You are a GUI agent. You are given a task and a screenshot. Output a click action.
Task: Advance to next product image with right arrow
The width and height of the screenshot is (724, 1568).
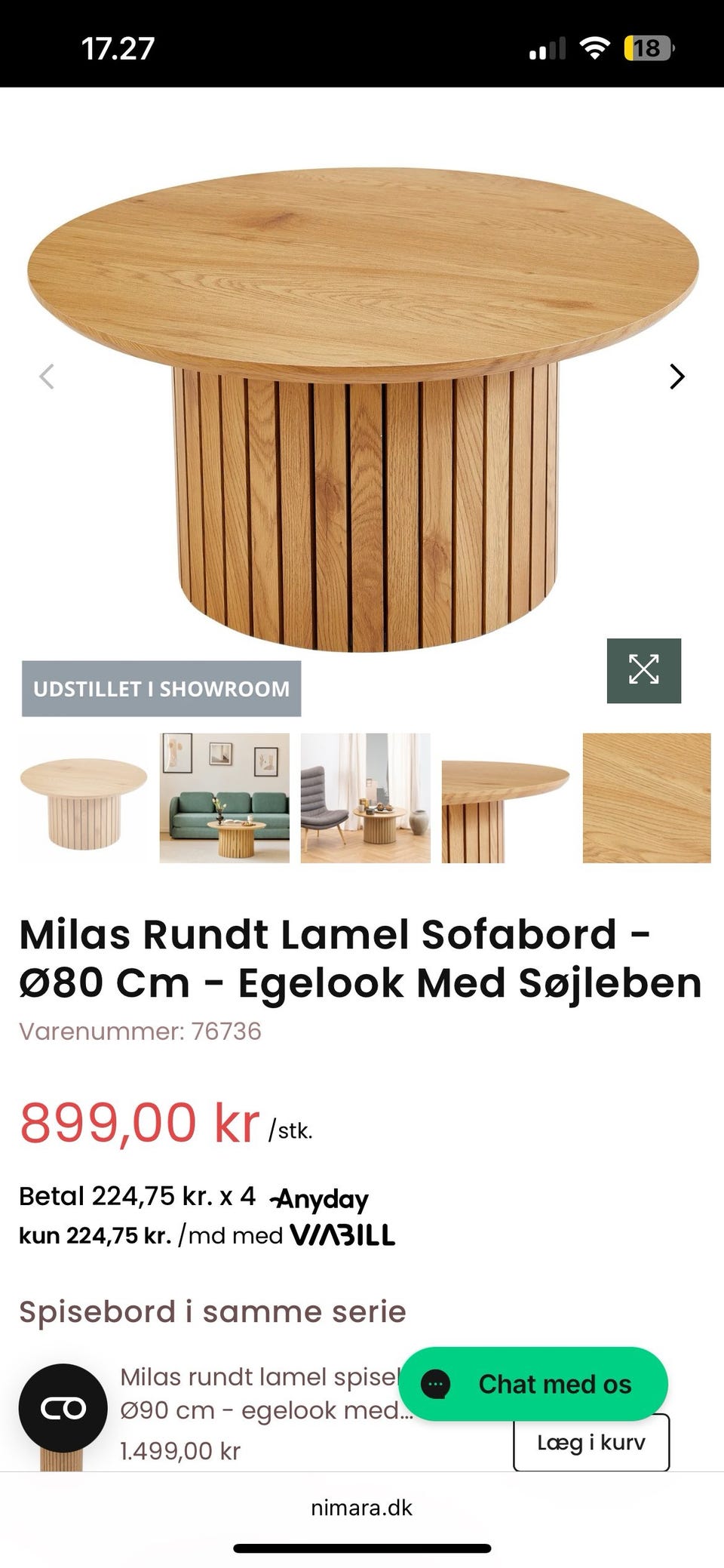pos(676,376)
